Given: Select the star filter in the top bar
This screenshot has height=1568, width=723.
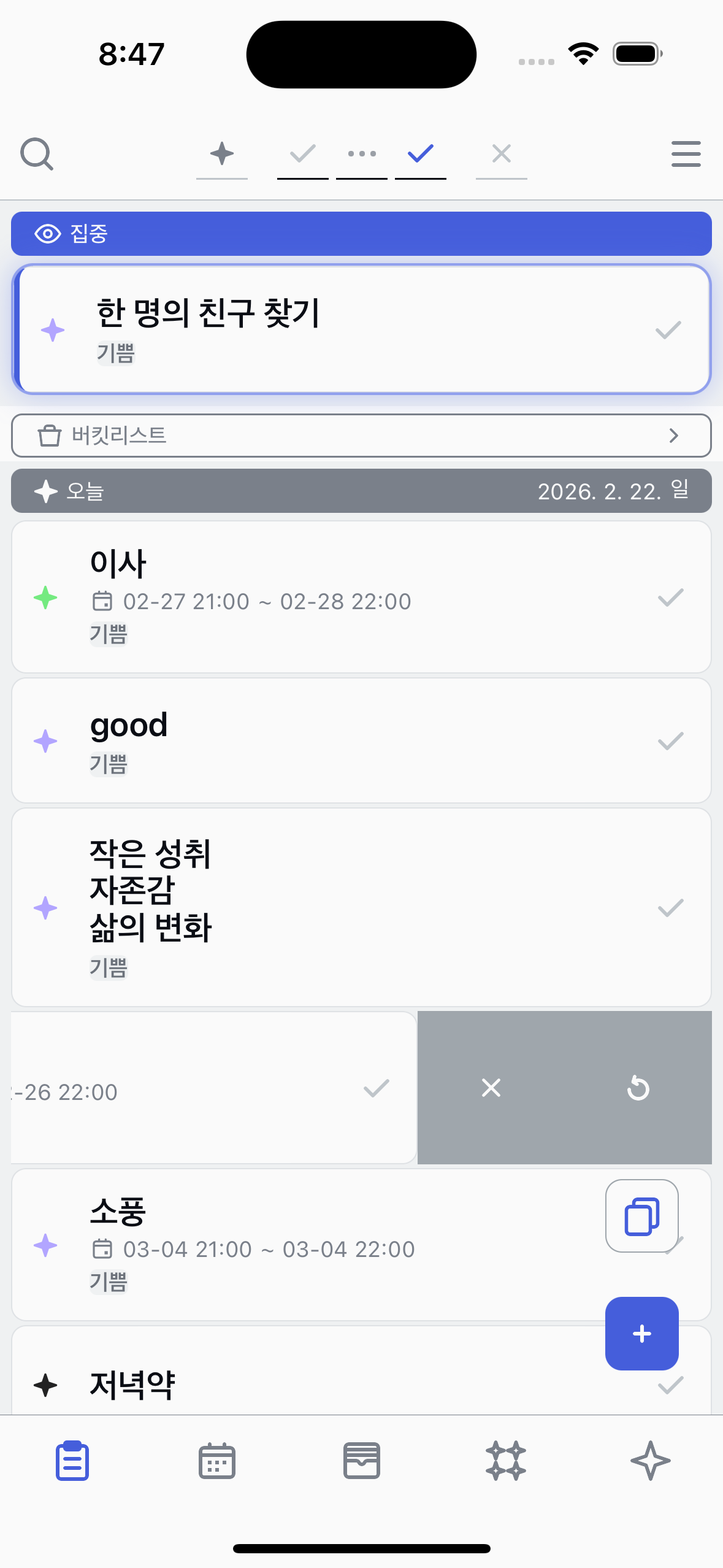Looking at the screenshot, I should [x=222, y=153].
